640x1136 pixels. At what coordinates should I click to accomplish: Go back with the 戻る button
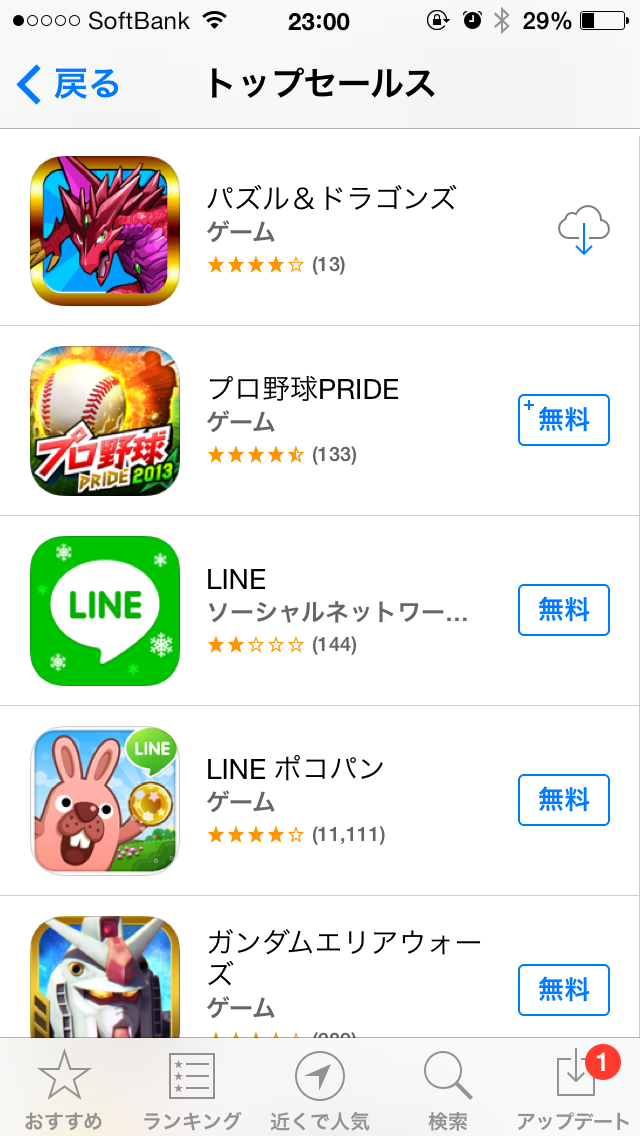click(x=67, y=85)
